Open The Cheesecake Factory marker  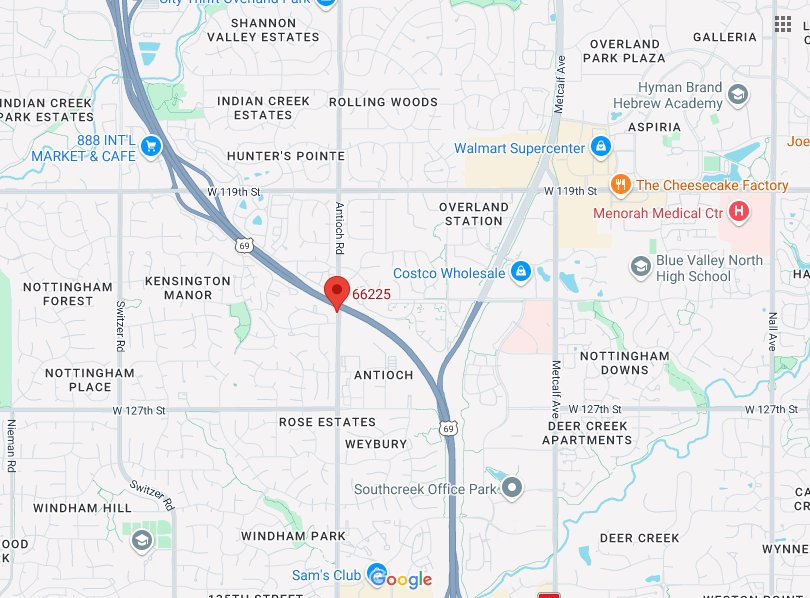(x=621, y=185)
